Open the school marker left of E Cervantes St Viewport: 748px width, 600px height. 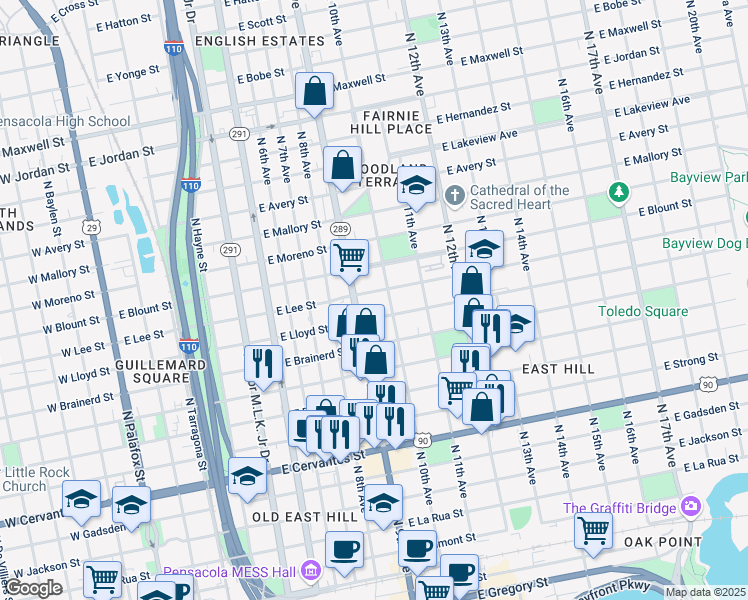[247, 477]
